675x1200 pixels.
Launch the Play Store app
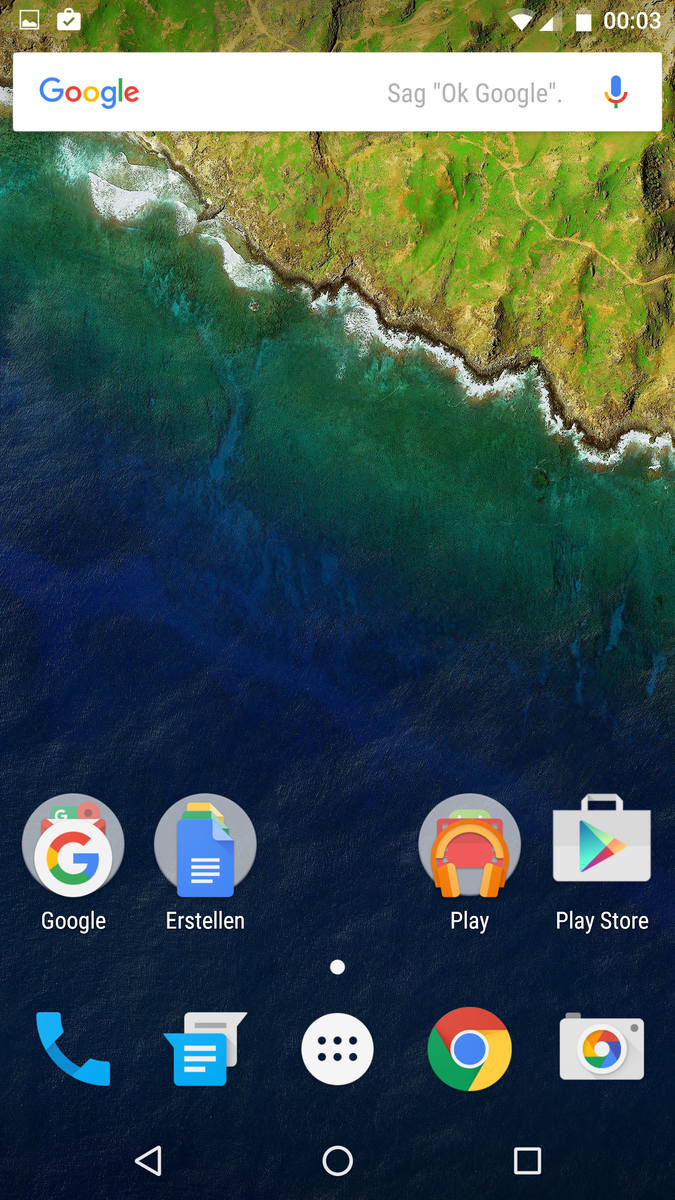click(602, 846)
